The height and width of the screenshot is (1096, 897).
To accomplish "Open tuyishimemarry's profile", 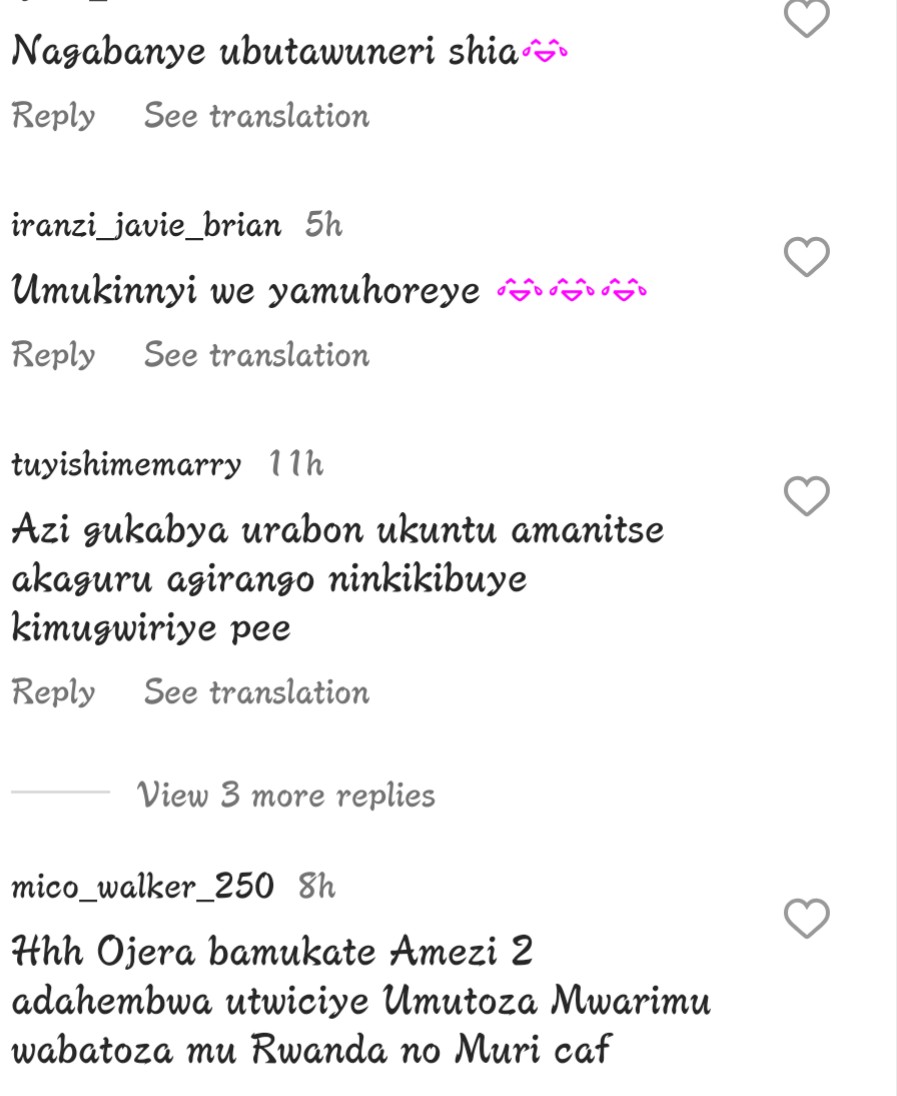I will [127, 465].
